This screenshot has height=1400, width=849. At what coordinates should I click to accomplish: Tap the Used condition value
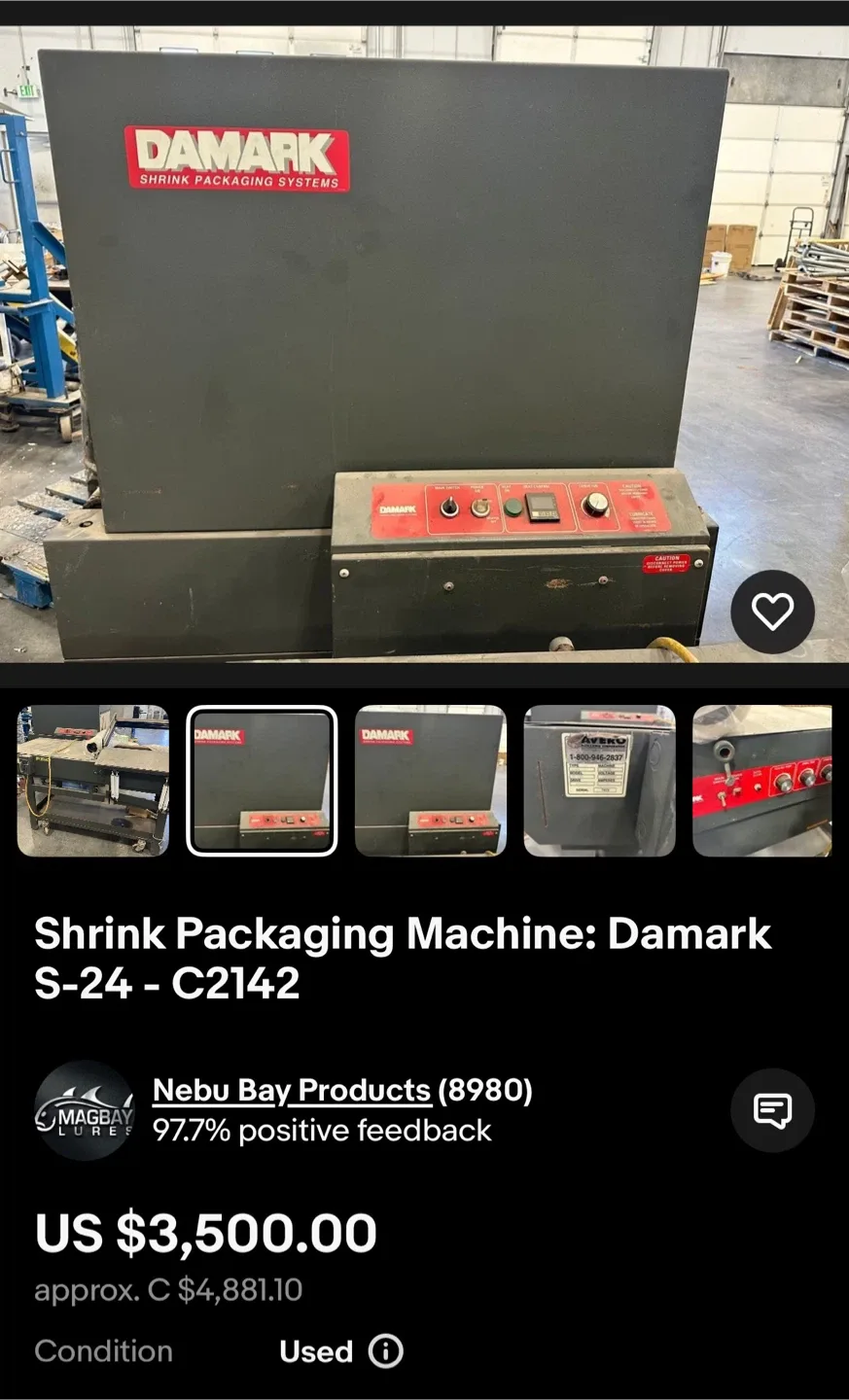click(x=315, y=1350)
